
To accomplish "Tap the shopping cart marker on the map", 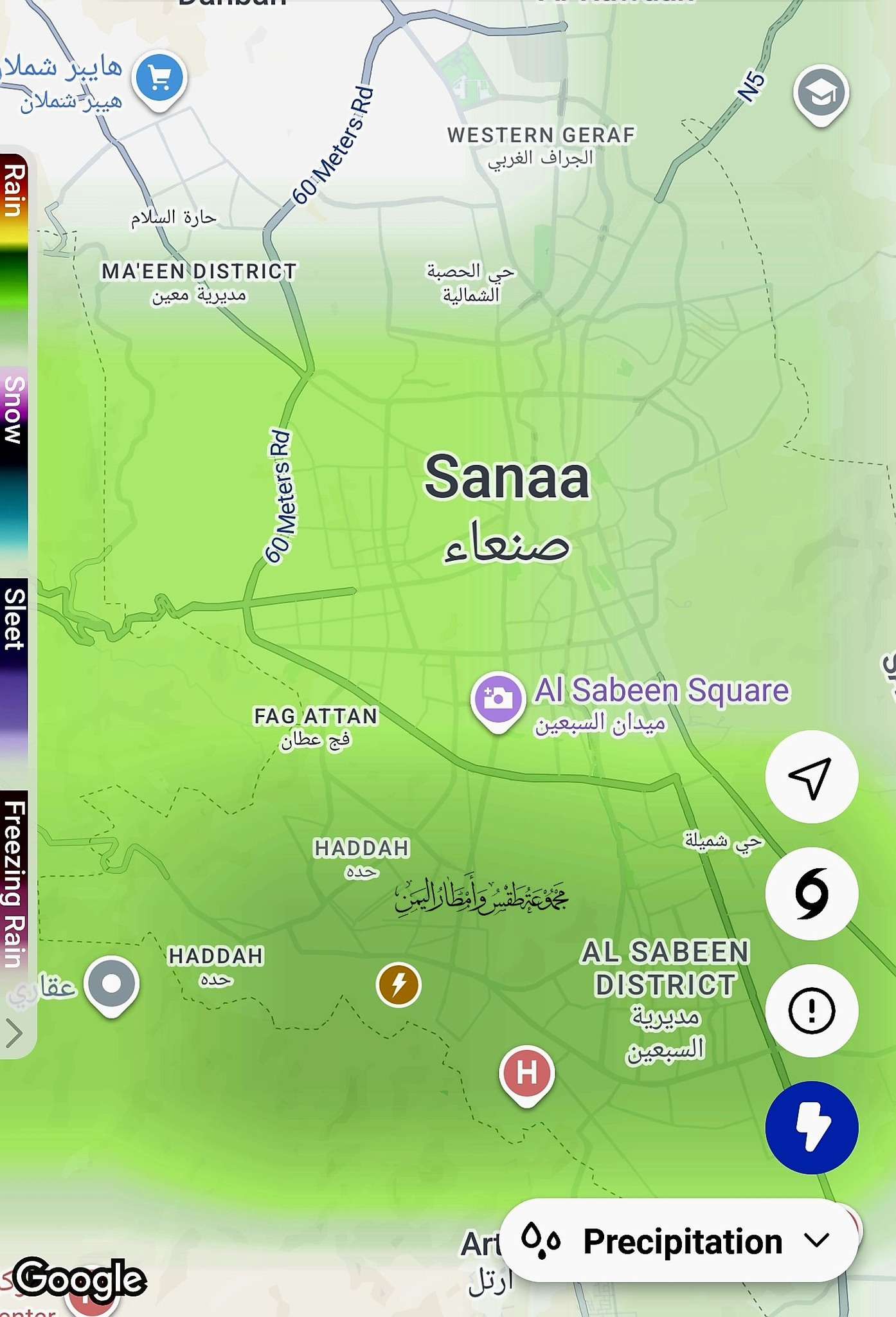I will [x=159, y=78].
